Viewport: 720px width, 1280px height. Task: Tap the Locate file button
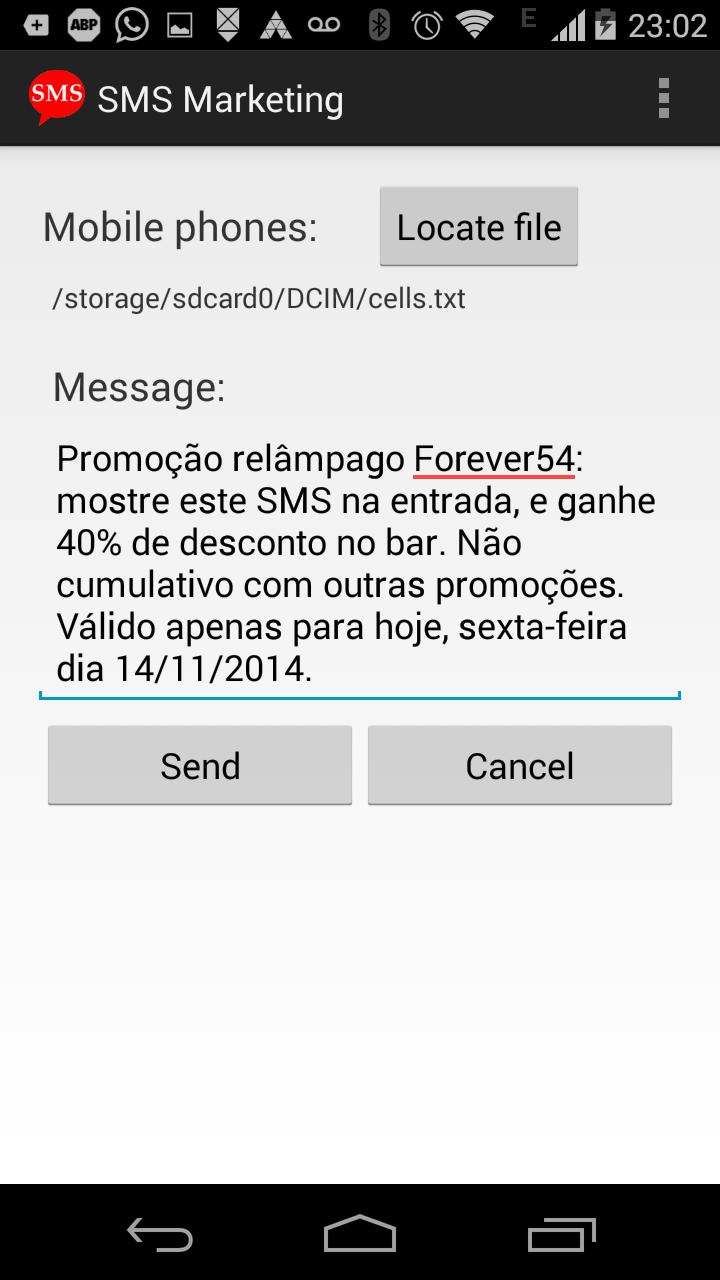click(x=478, y=227)
